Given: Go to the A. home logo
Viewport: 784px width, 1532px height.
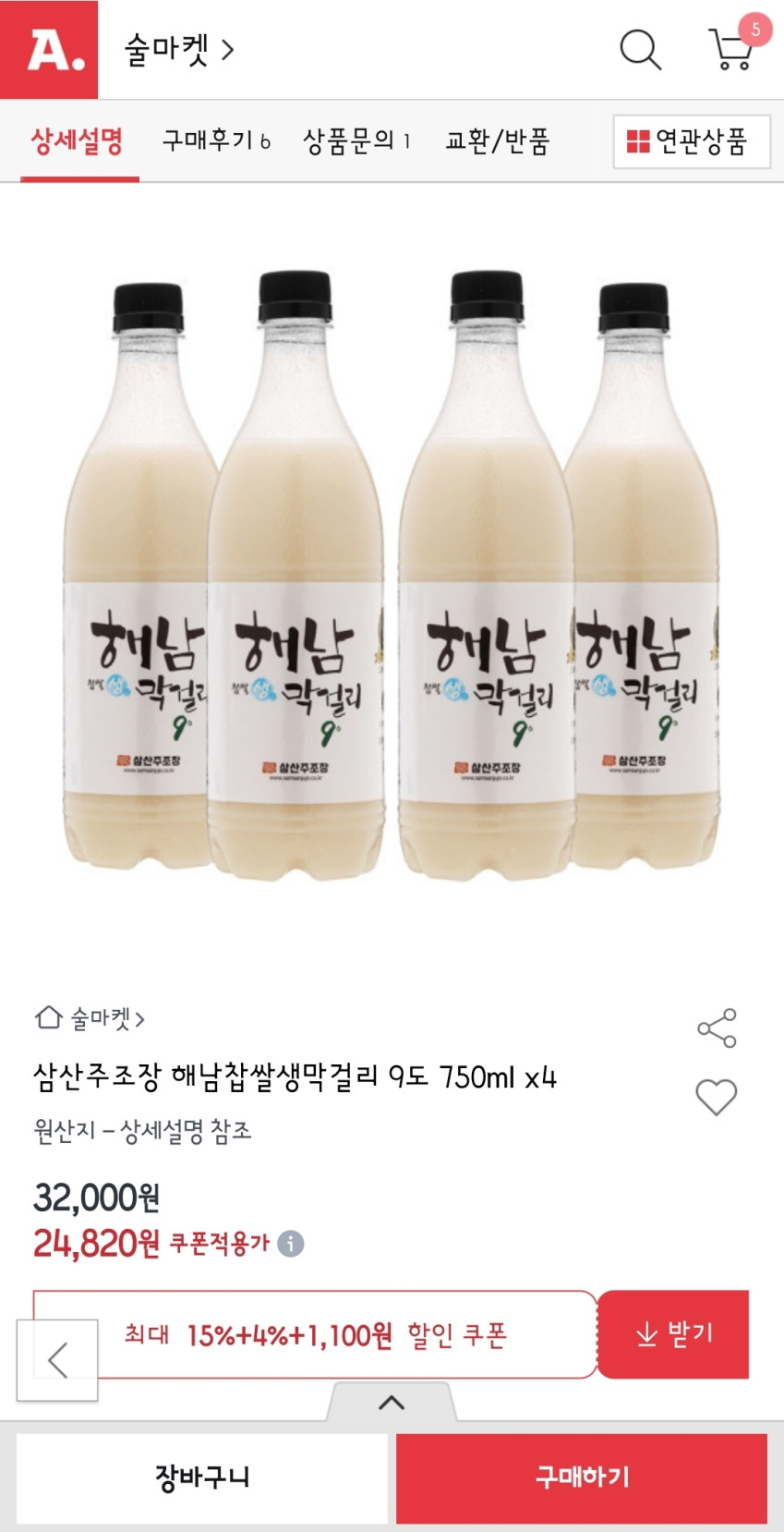Looking at the screenshot, I should [50, 50].
